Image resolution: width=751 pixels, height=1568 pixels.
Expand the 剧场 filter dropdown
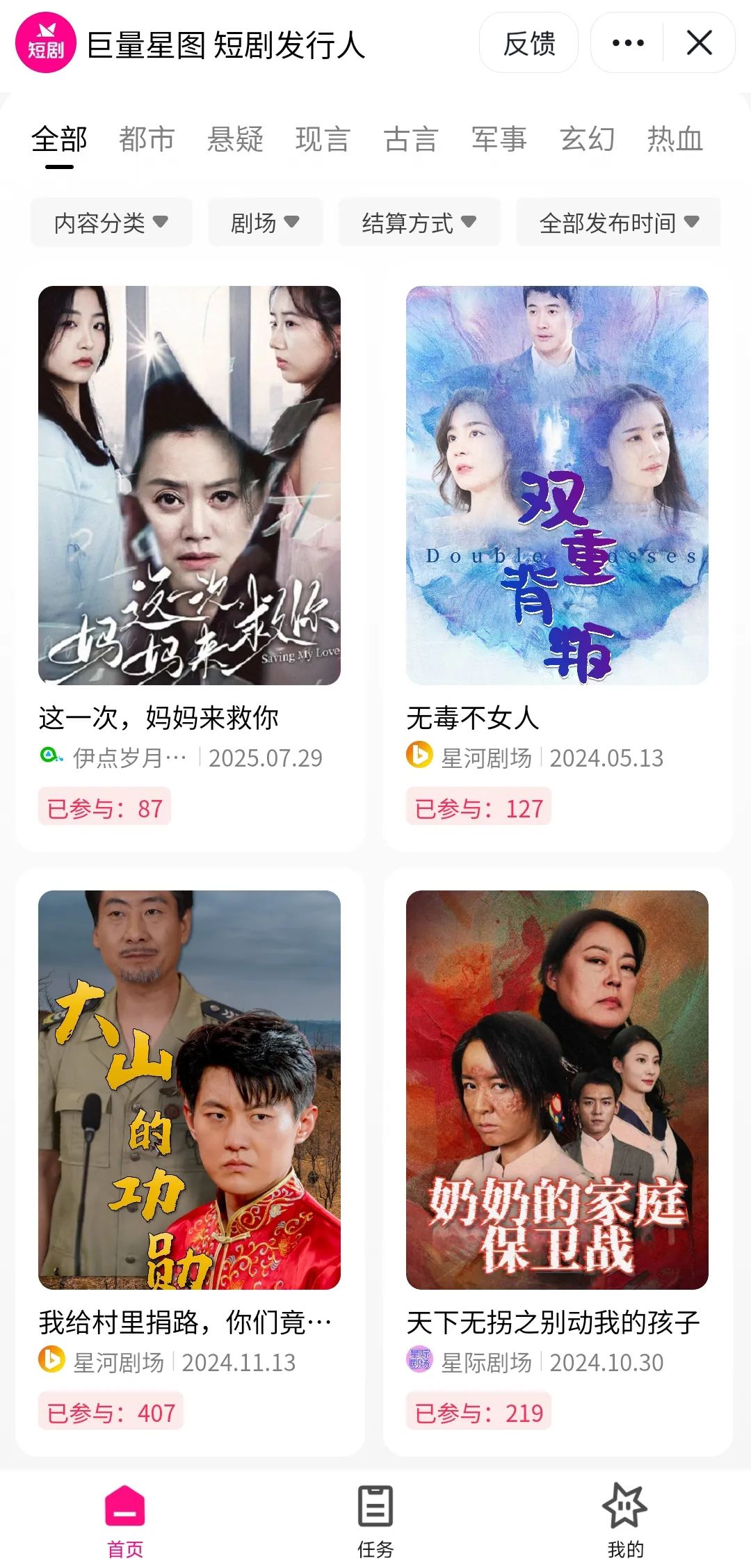265,223
